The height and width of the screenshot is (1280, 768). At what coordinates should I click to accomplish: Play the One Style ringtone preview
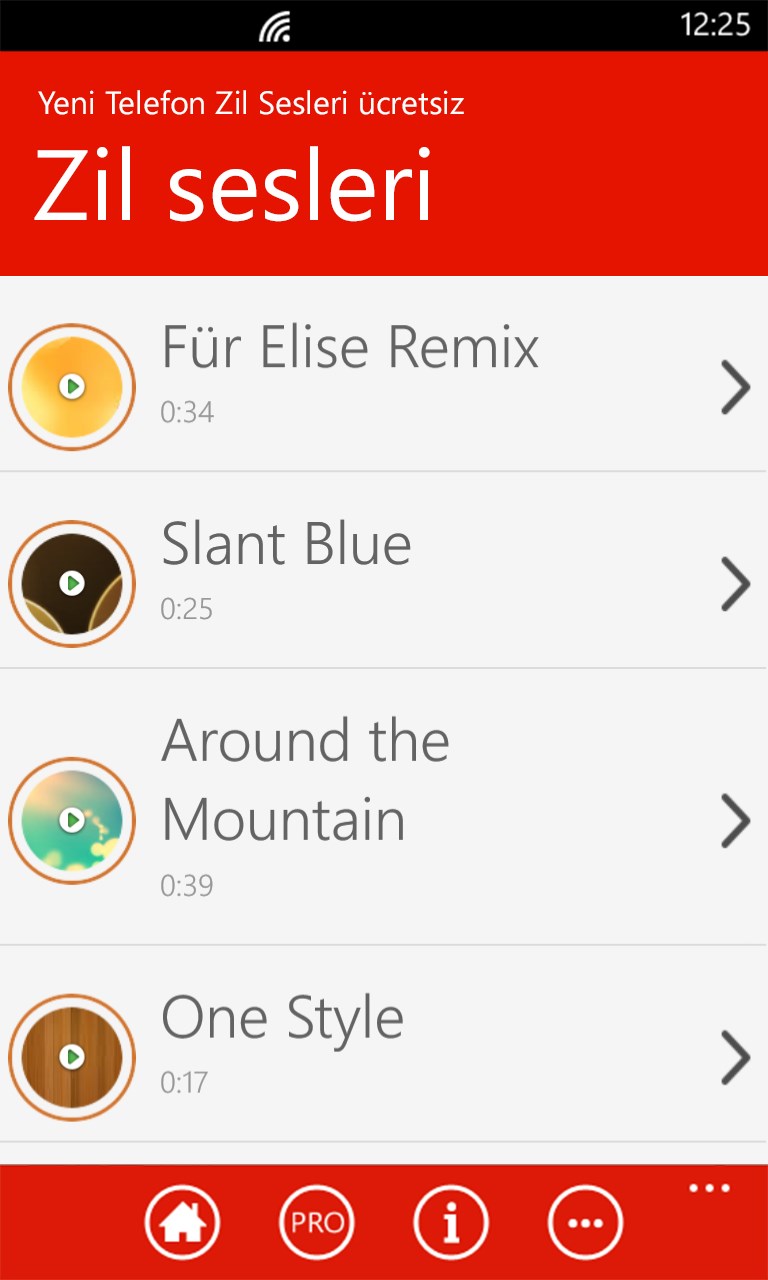(72, 1056)
